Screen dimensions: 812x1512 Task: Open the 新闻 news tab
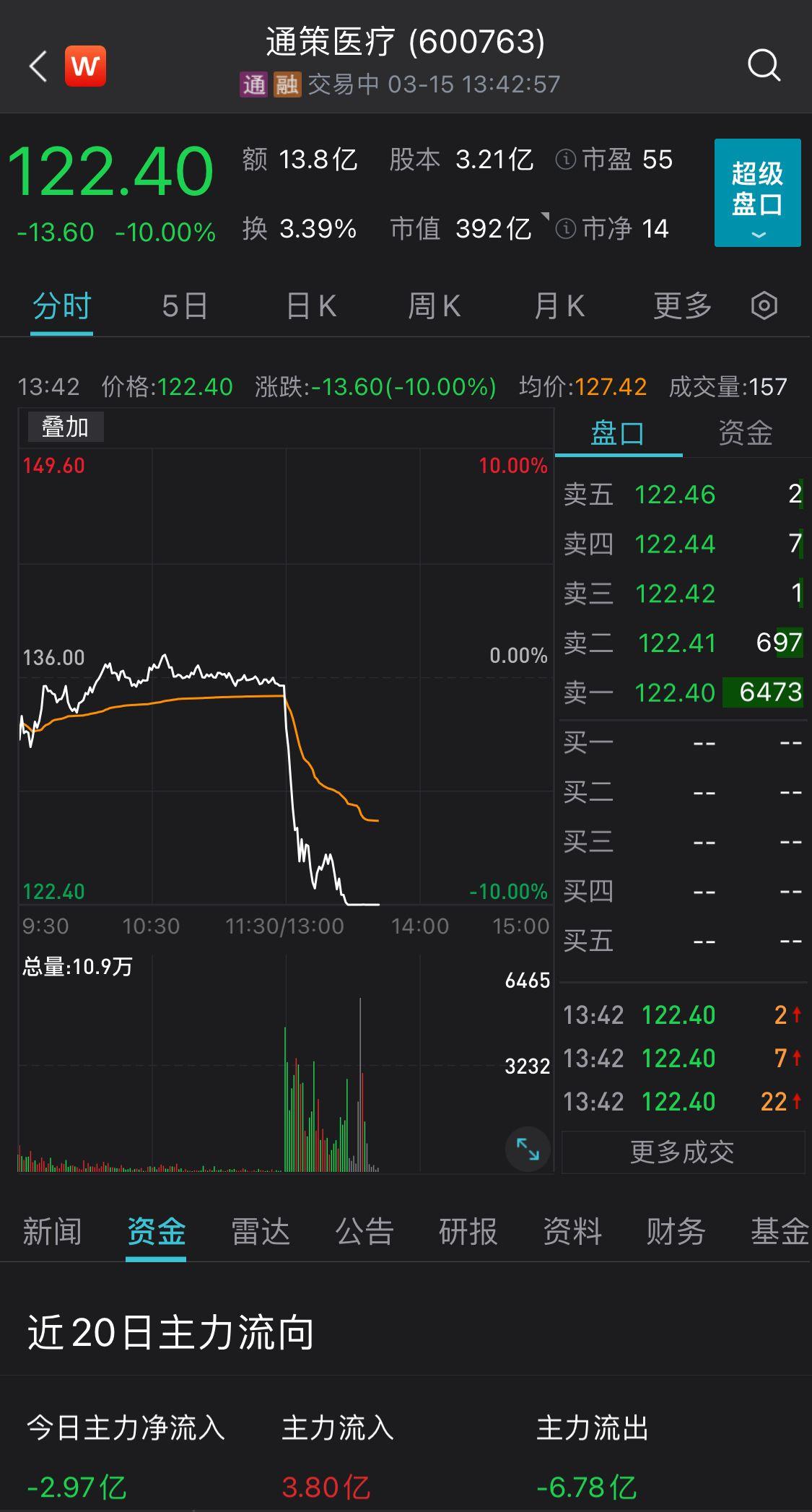53,1233
